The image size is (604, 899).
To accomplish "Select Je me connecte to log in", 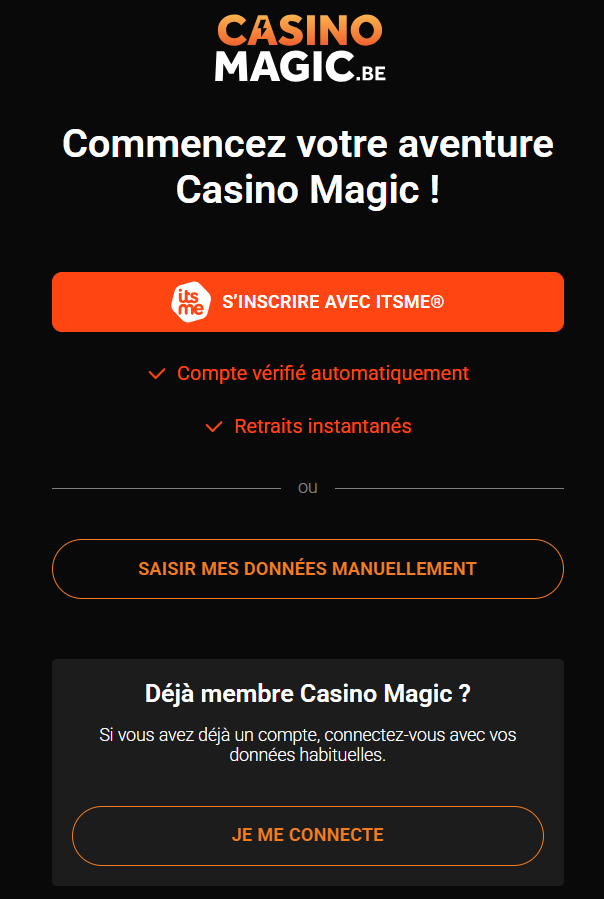I will click(307, 835).
